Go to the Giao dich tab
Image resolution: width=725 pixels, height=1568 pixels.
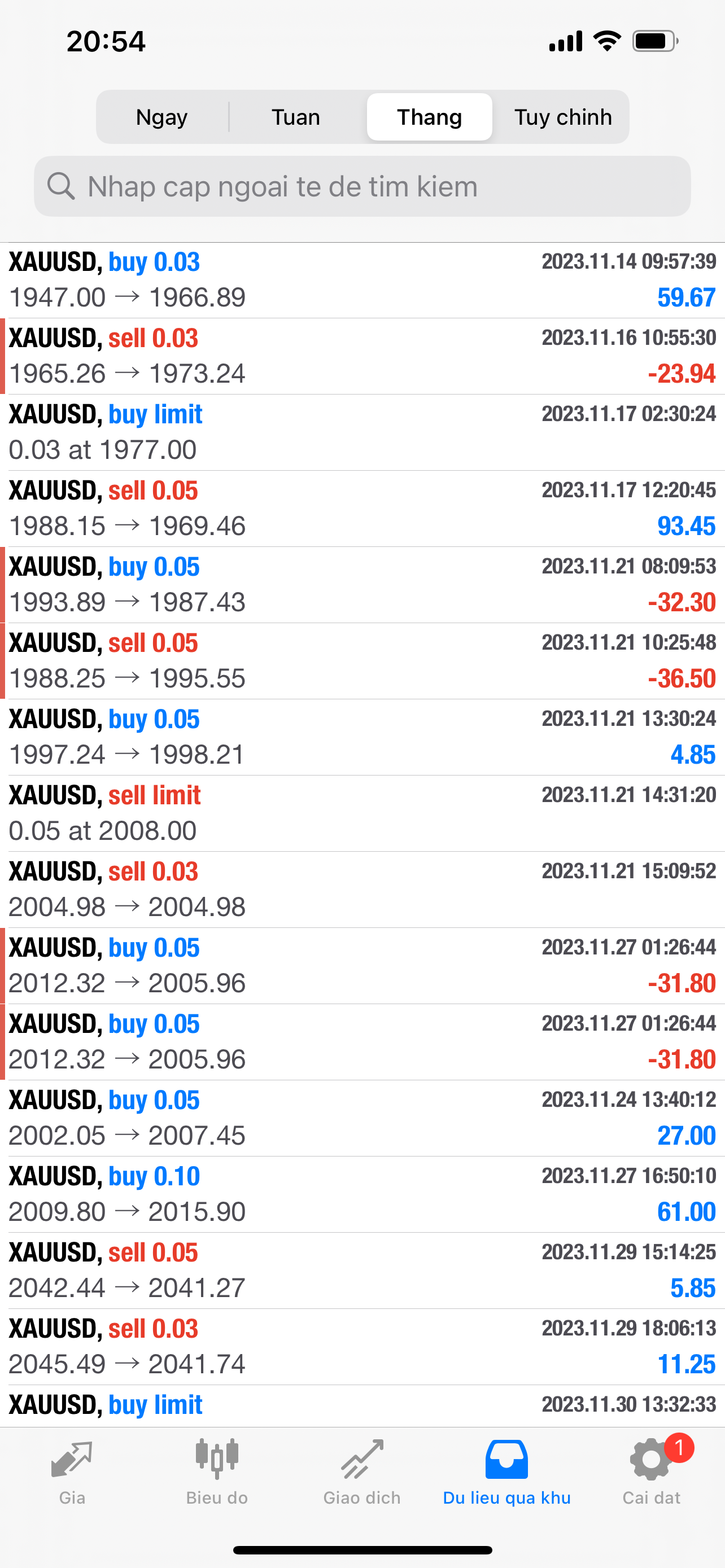tap(362, 1472)
